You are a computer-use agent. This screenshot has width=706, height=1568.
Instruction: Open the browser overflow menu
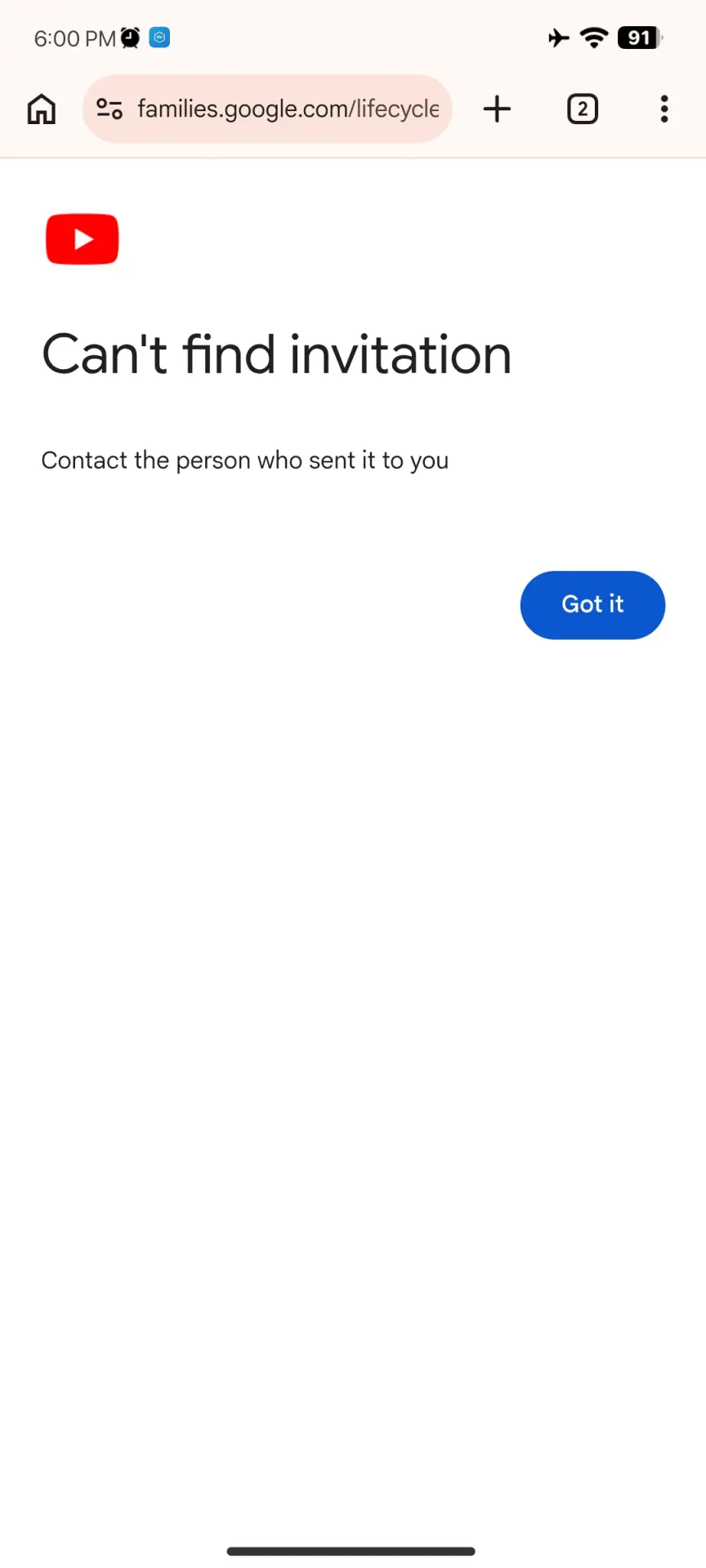click(664, 109)
